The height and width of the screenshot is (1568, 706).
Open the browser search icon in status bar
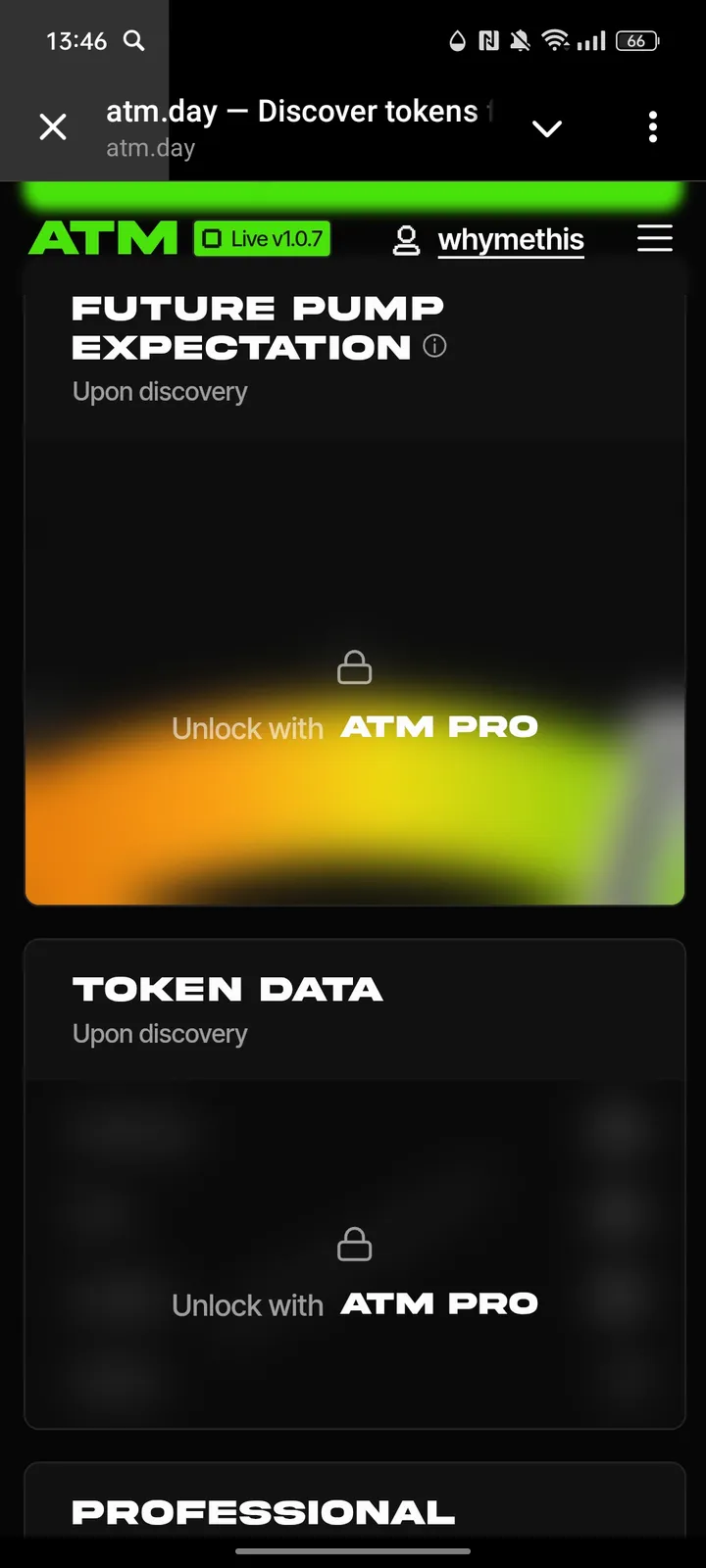[x=134, y=41]
